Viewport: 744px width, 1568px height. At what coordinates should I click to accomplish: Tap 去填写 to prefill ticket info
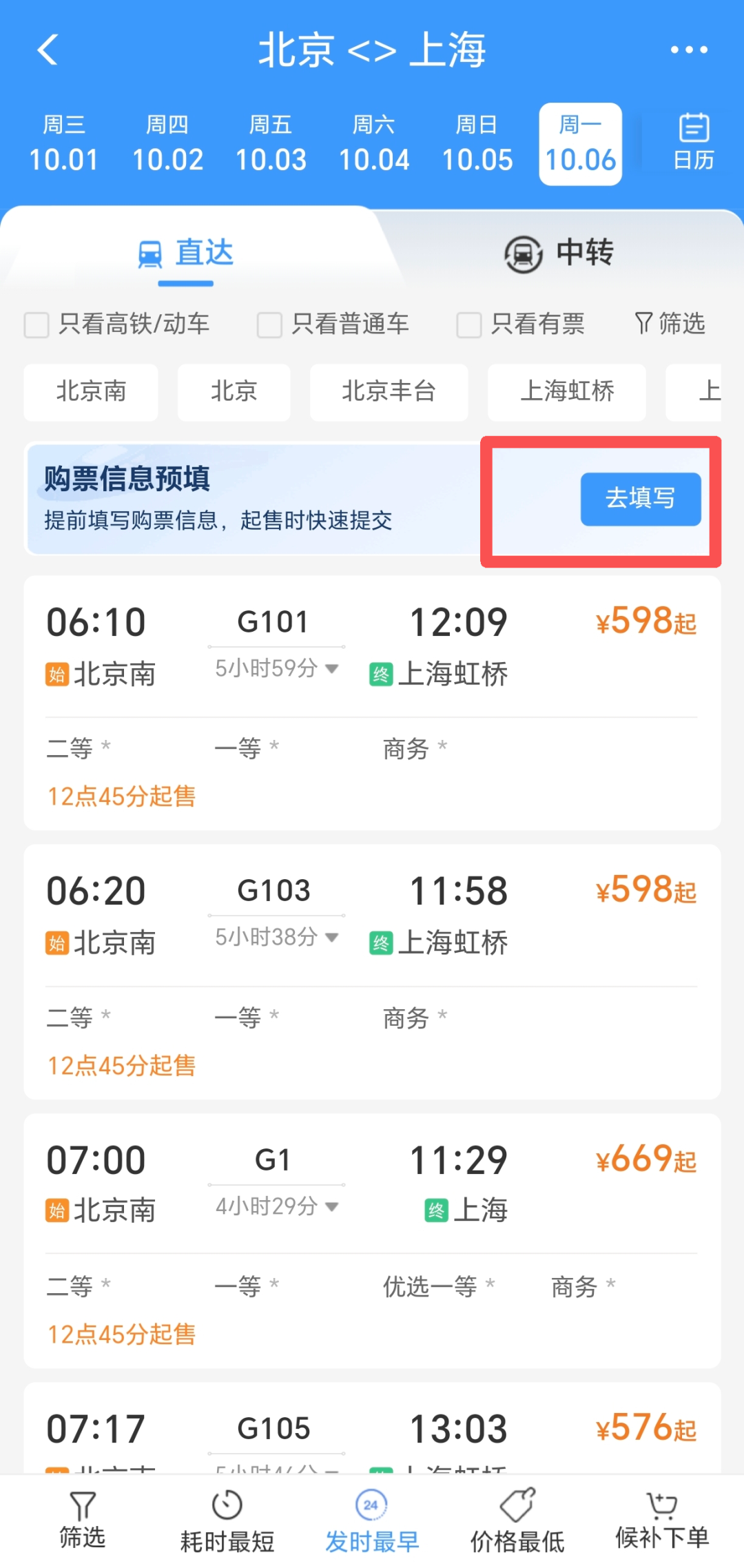tap(640, 499)
